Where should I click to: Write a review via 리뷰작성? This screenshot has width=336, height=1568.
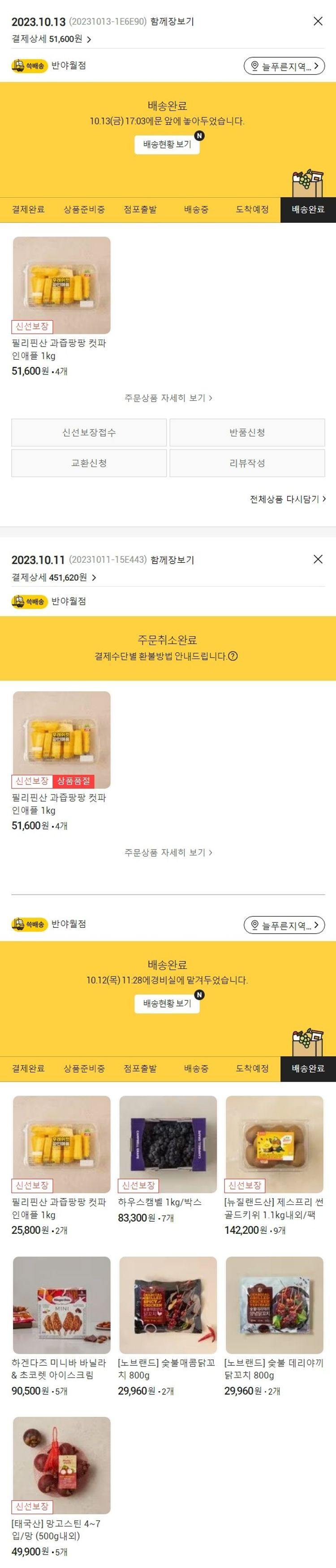247,463
